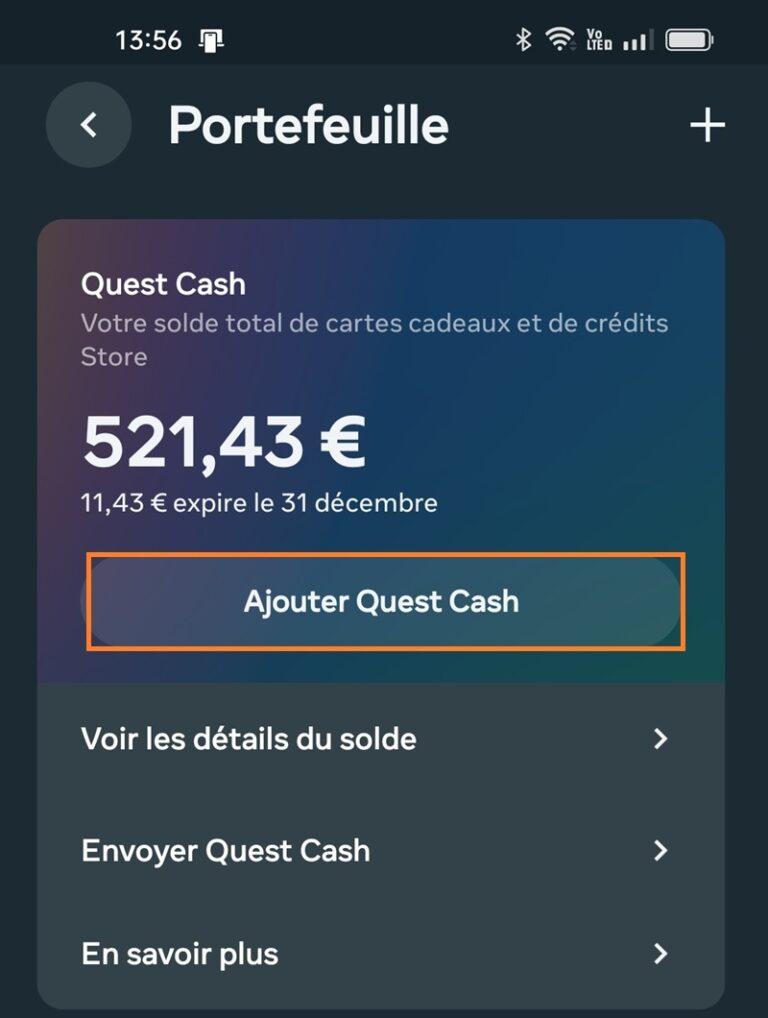768x1018 pixels.
Task: Tap the back arrow icon
Action: pyautogui.click(x=88, y=124)
